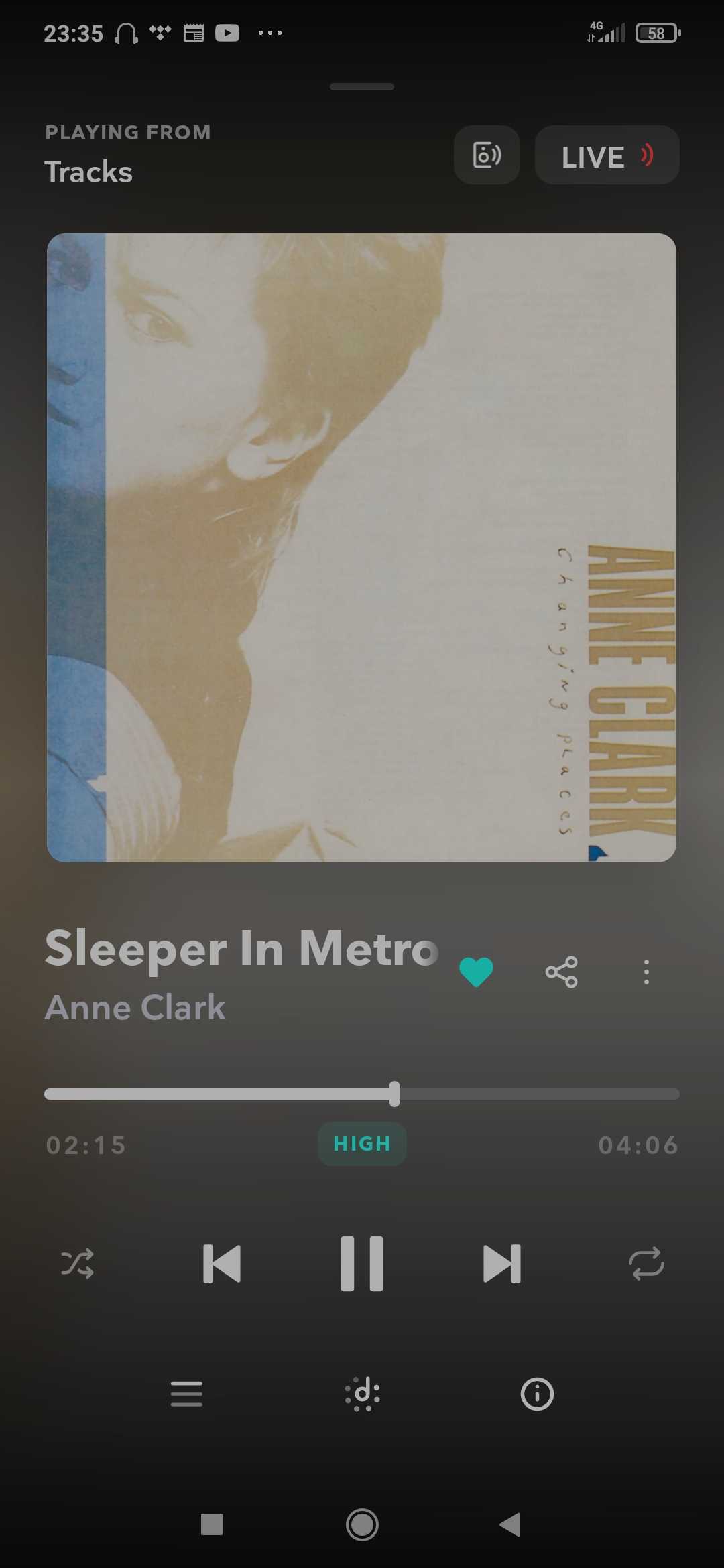724x1568 pixels.
Task: Tap the playback progress bar
Action: [x=362, y=1094]
